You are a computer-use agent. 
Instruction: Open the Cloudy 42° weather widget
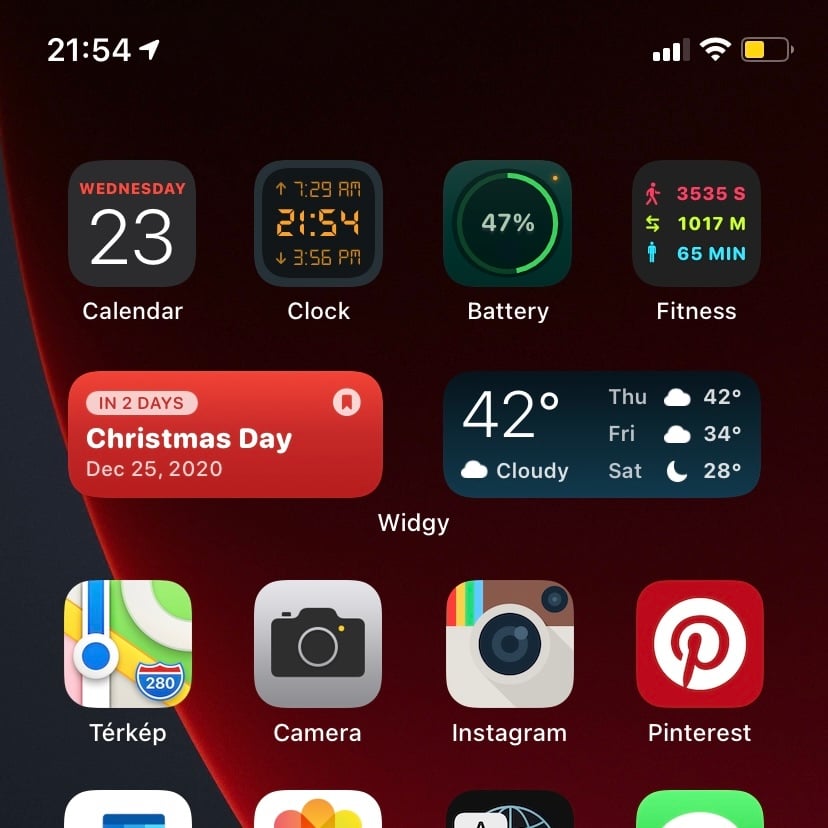click(x=601, y=435)
